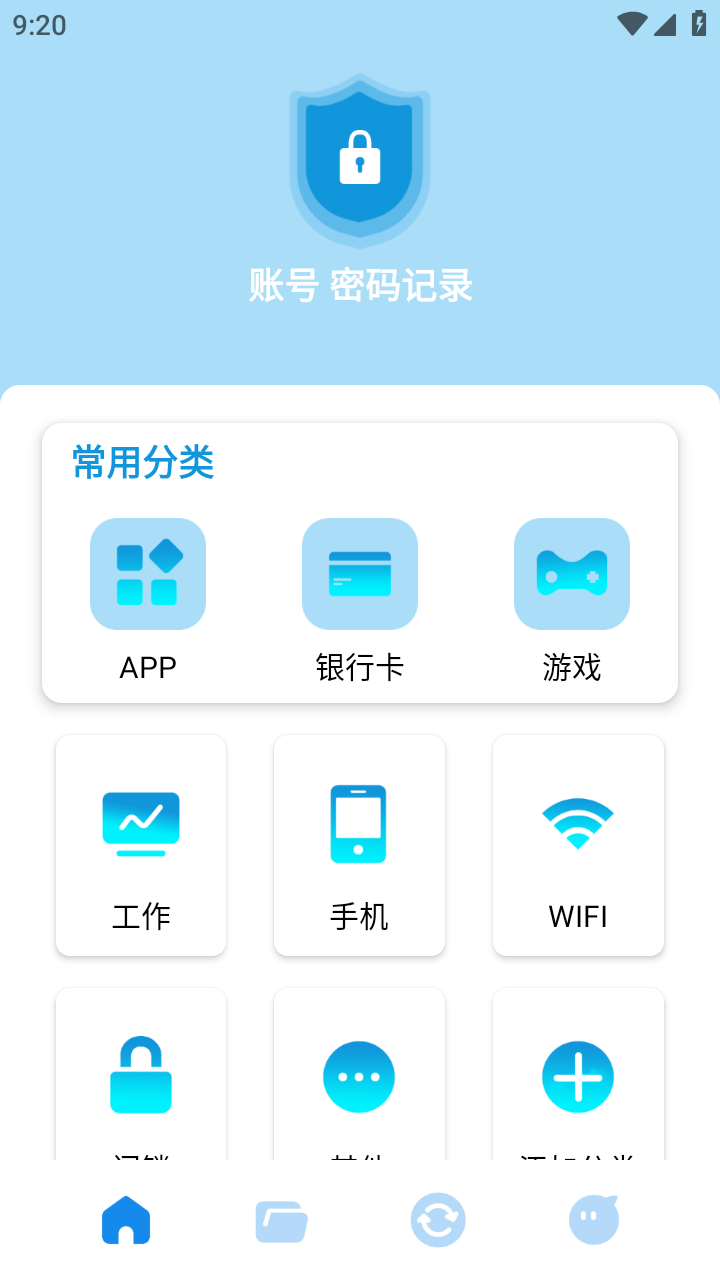Select the 银行卡 bank card category icon
Viewport: 720px width, 1280px height.
[359, 574]
